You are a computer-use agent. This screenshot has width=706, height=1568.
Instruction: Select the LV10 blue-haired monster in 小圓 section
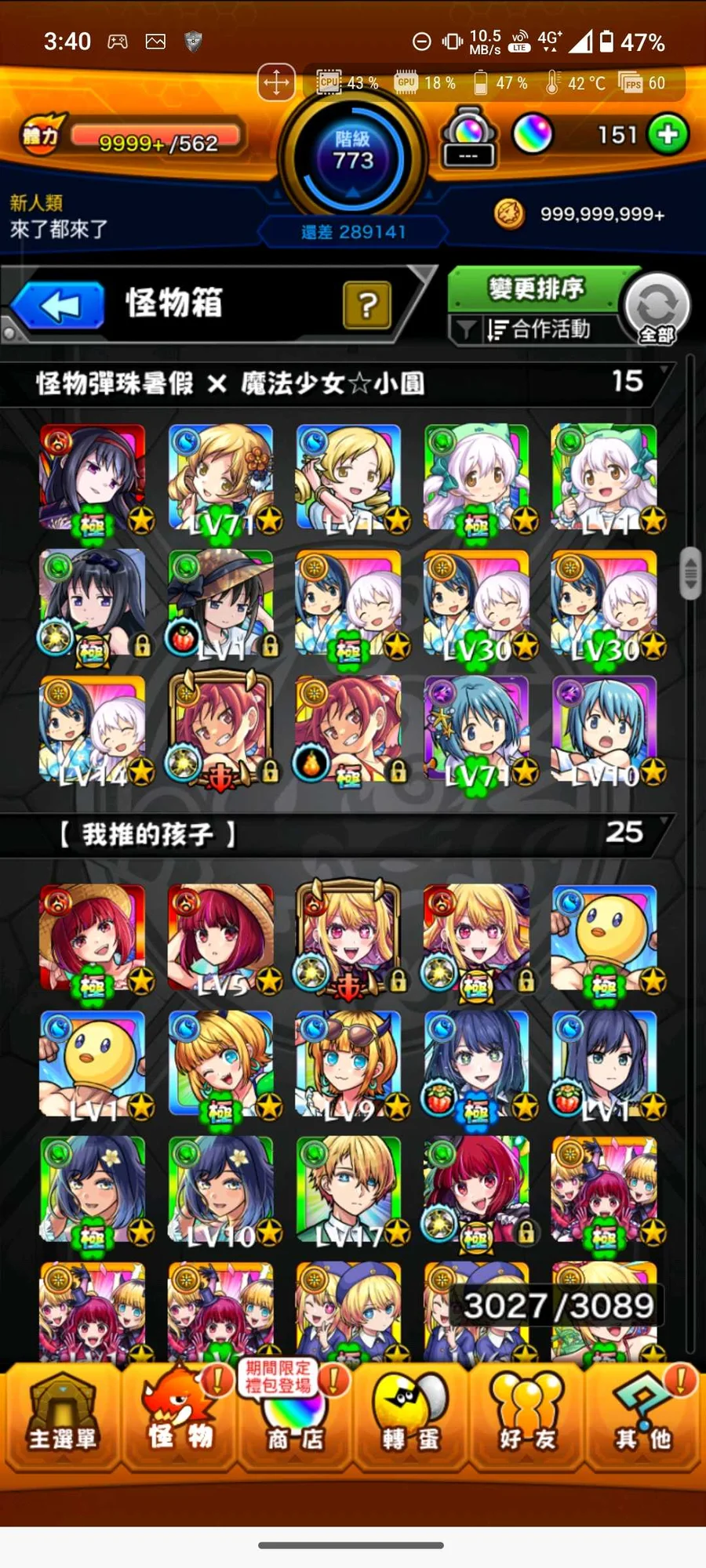[x=605, y=729]
